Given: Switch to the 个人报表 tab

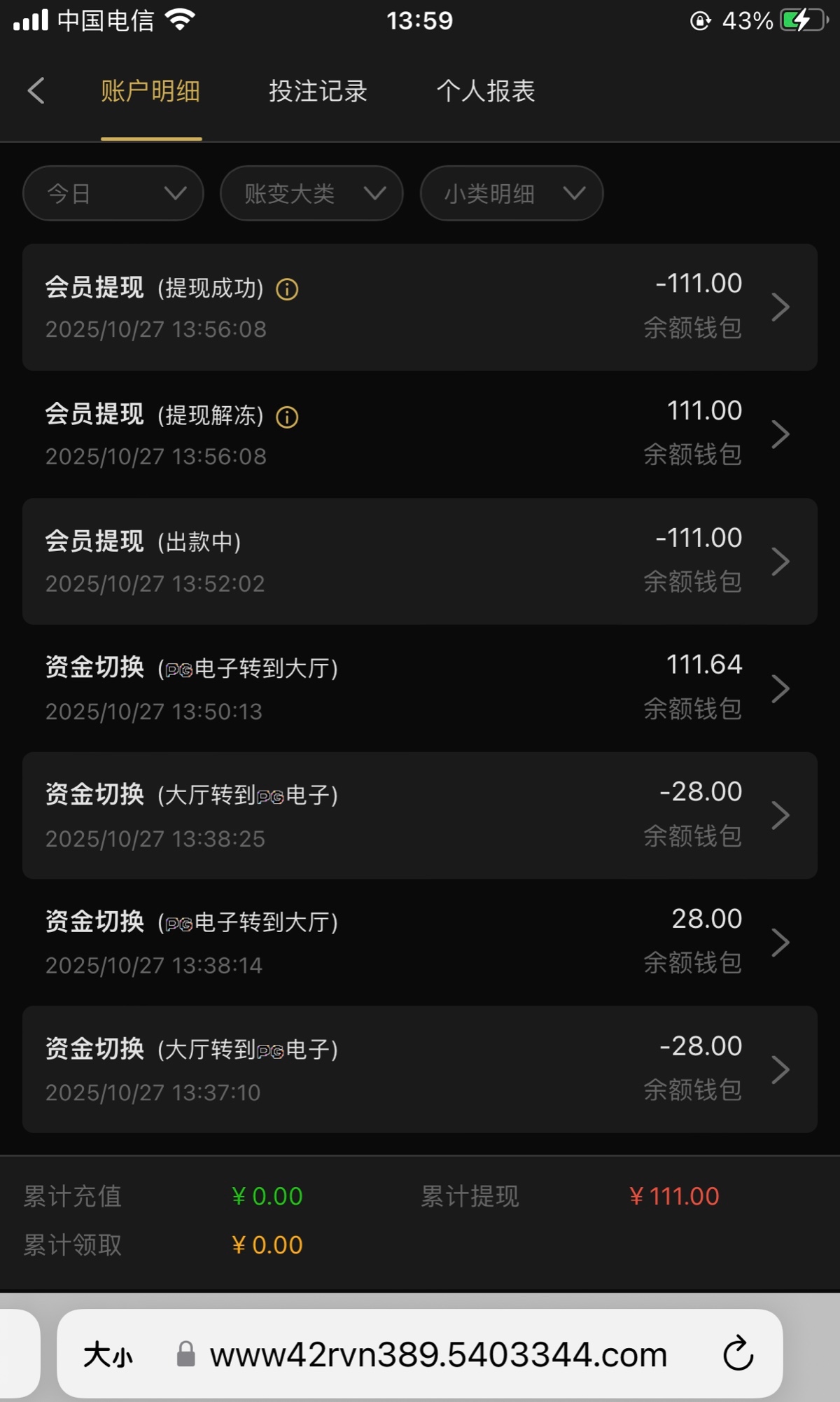Looking at the screenshot, I should point(486,91).
